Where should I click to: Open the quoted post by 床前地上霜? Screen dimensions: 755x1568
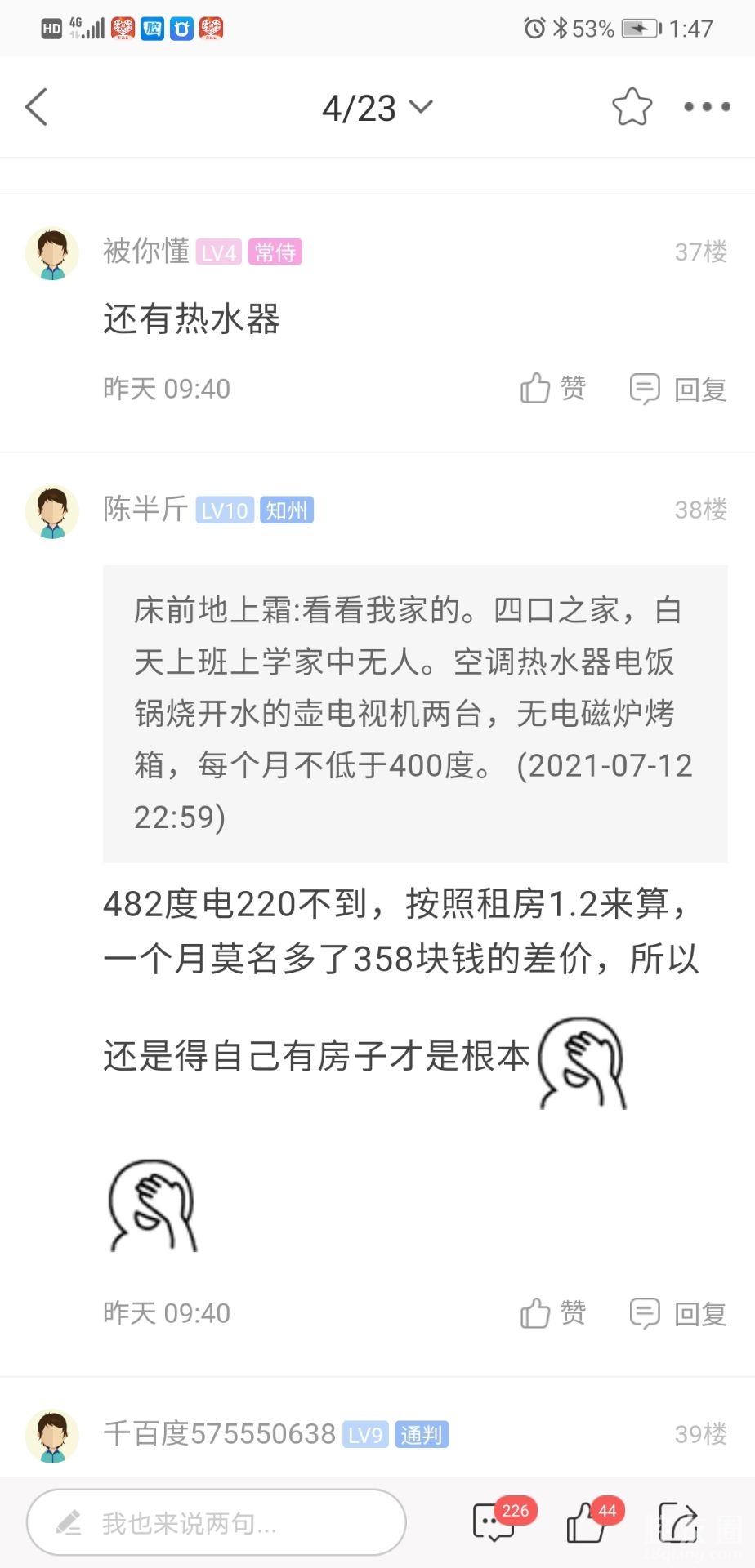414,713
